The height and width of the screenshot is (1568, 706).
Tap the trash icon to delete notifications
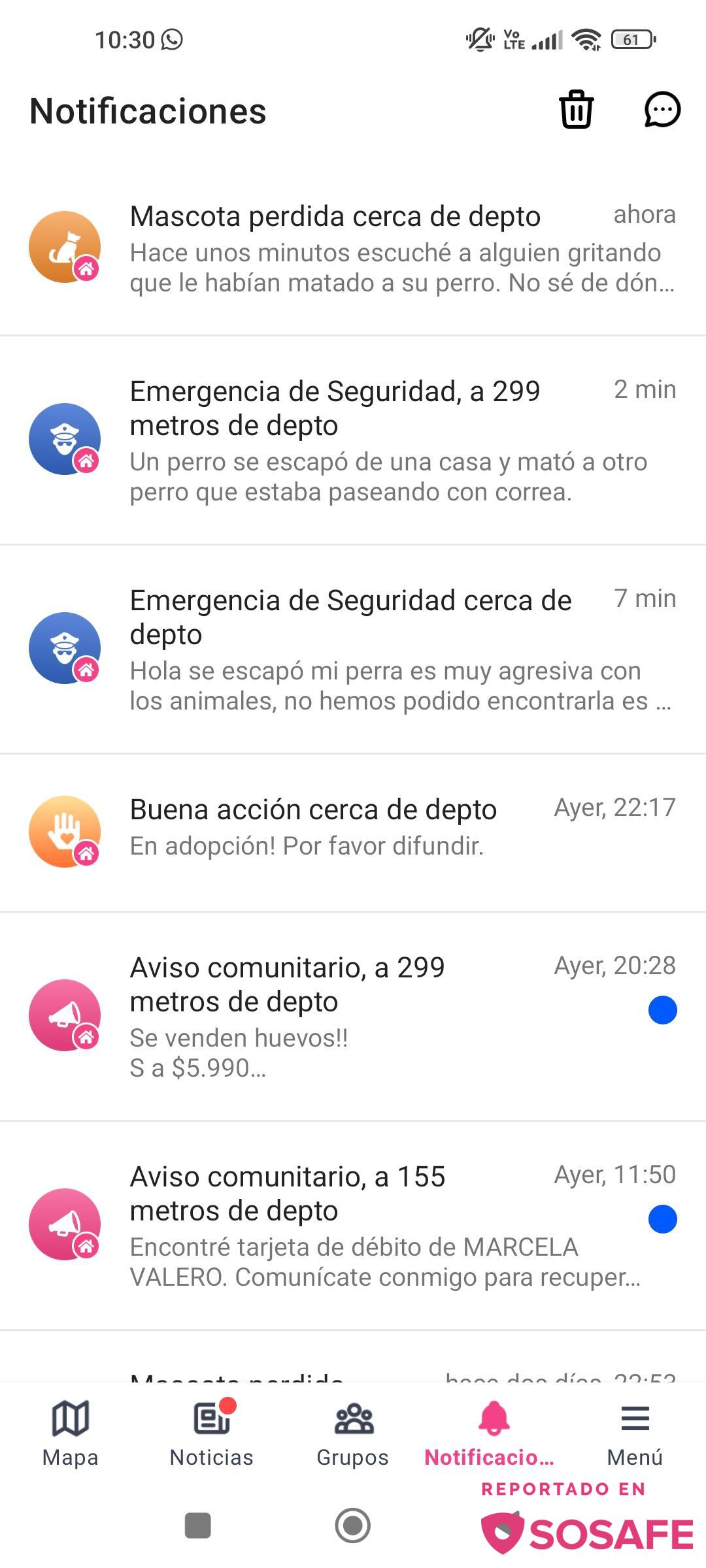[576, 109]
